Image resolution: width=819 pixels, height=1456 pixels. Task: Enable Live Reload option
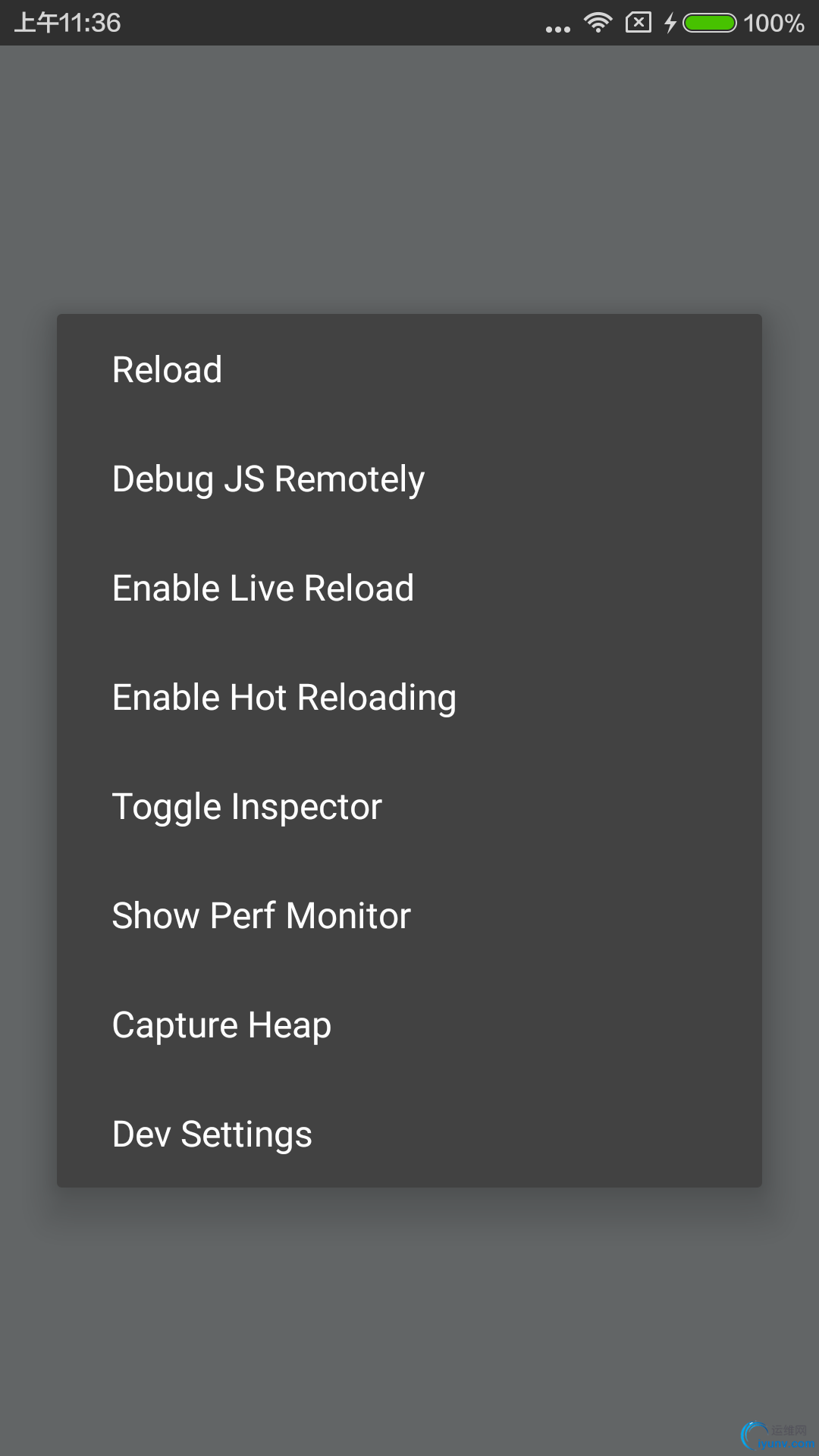click(x=263, y=588)
